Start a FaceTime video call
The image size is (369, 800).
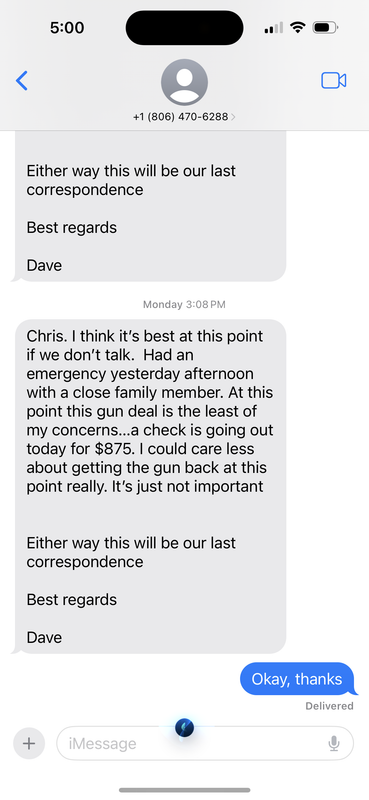tap(334, 81)
